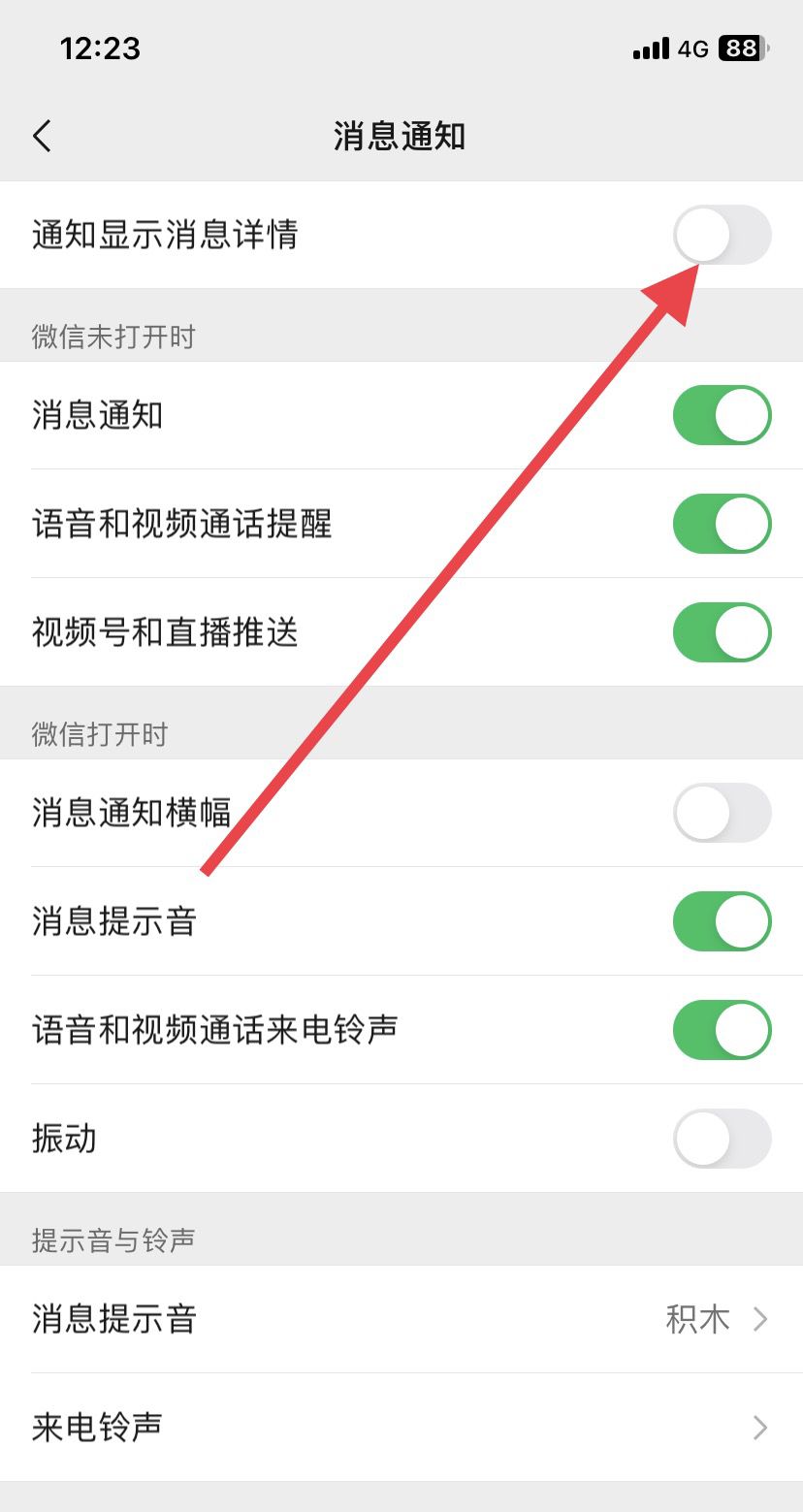Enable 通知显示消息详情 toggle

point(722,235)
